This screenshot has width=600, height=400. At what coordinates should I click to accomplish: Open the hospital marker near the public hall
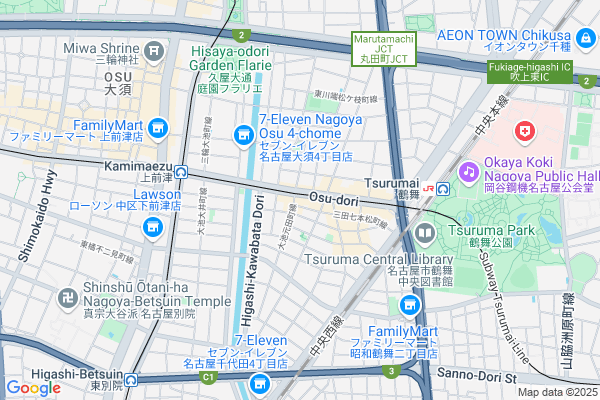[x=524, y=132]
